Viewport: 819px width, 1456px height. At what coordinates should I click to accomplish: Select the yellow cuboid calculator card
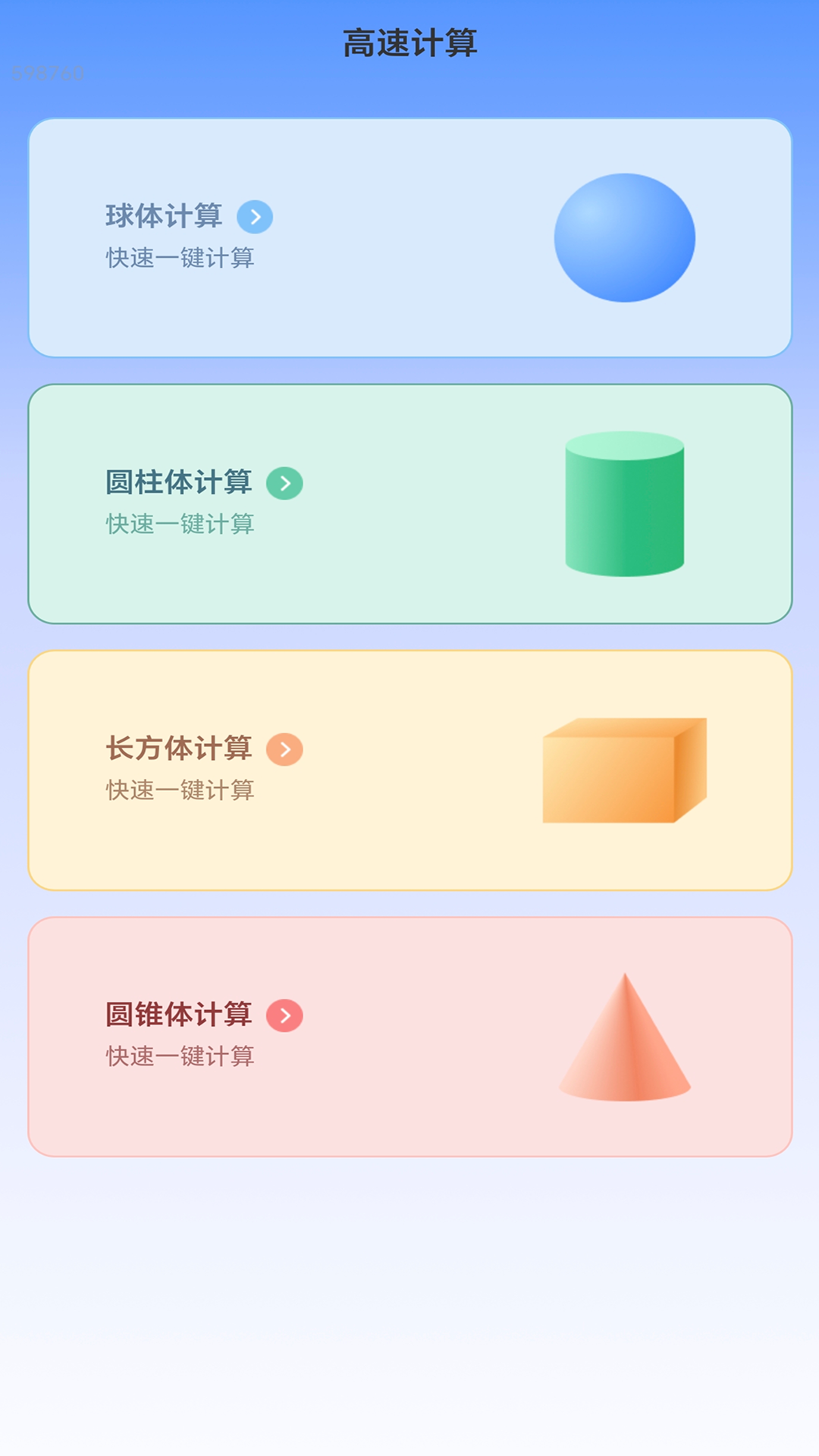(409, 769)
